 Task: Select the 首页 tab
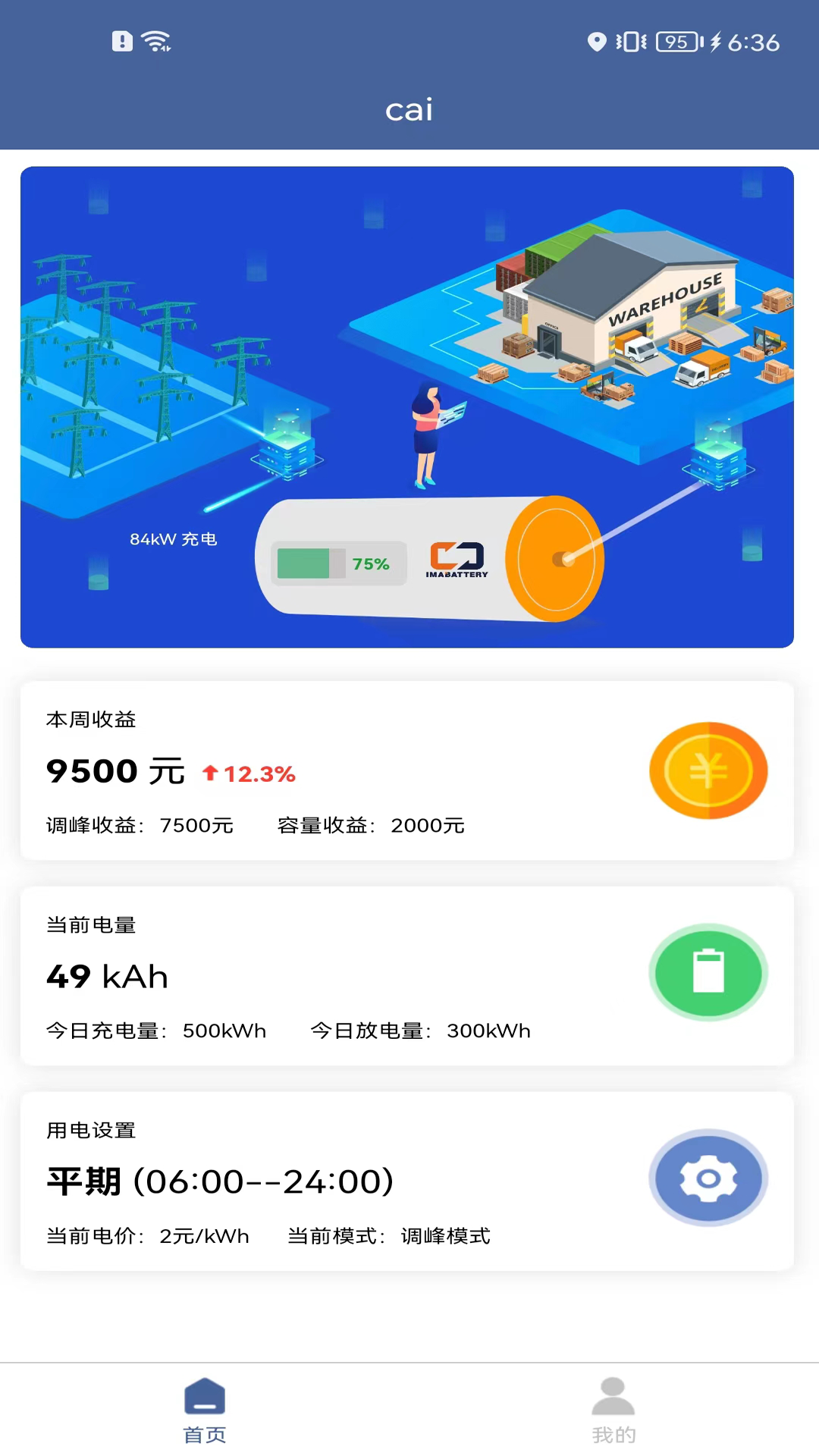pos(205,1410)
